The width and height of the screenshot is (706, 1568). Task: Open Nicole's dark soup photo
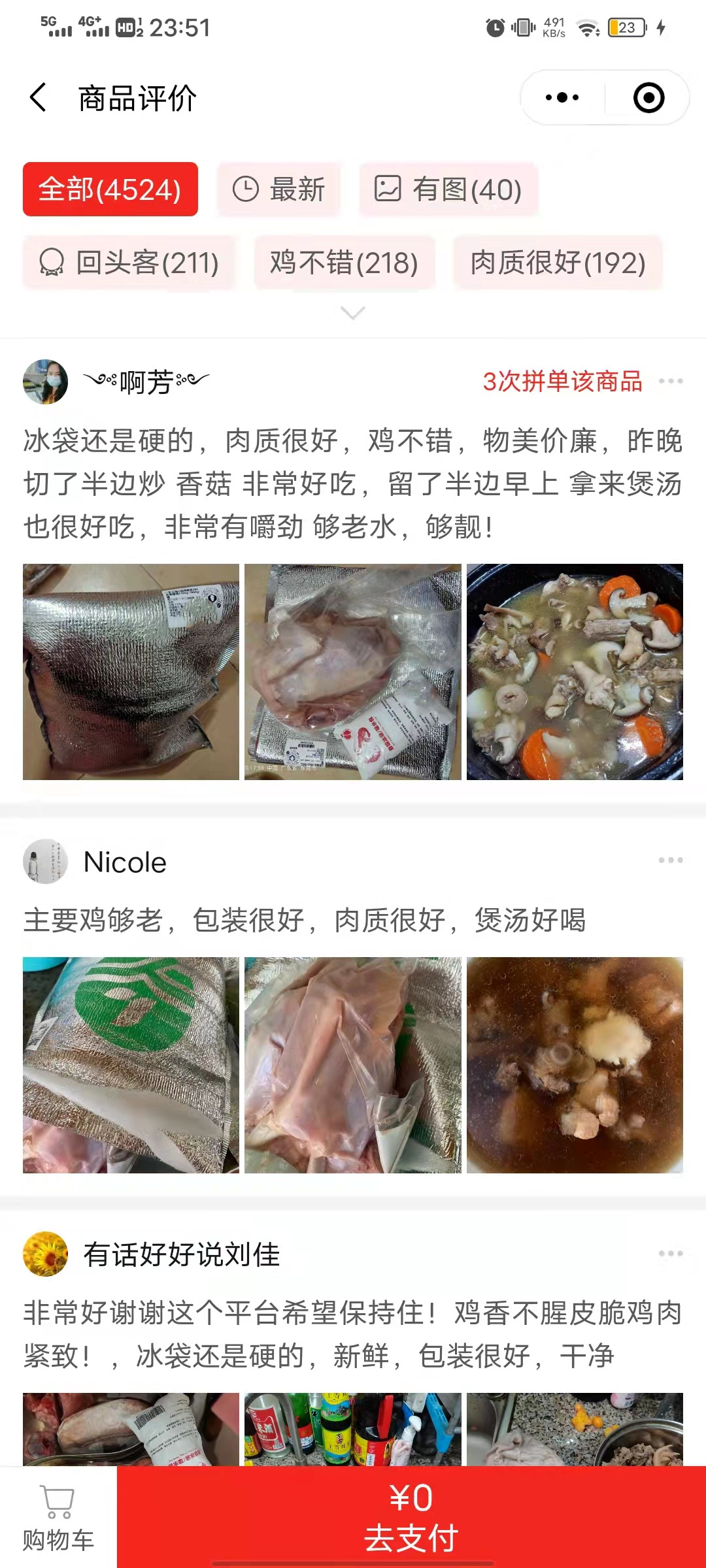[575, 1065]
